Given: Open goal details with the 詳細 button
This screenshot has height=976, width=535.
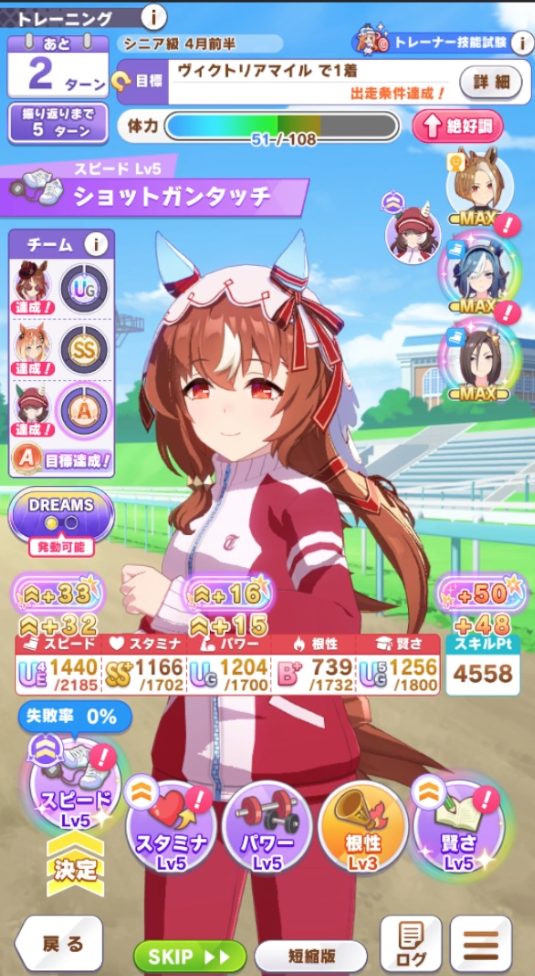Looking at the screenshot, I should [x=491, y=82].
